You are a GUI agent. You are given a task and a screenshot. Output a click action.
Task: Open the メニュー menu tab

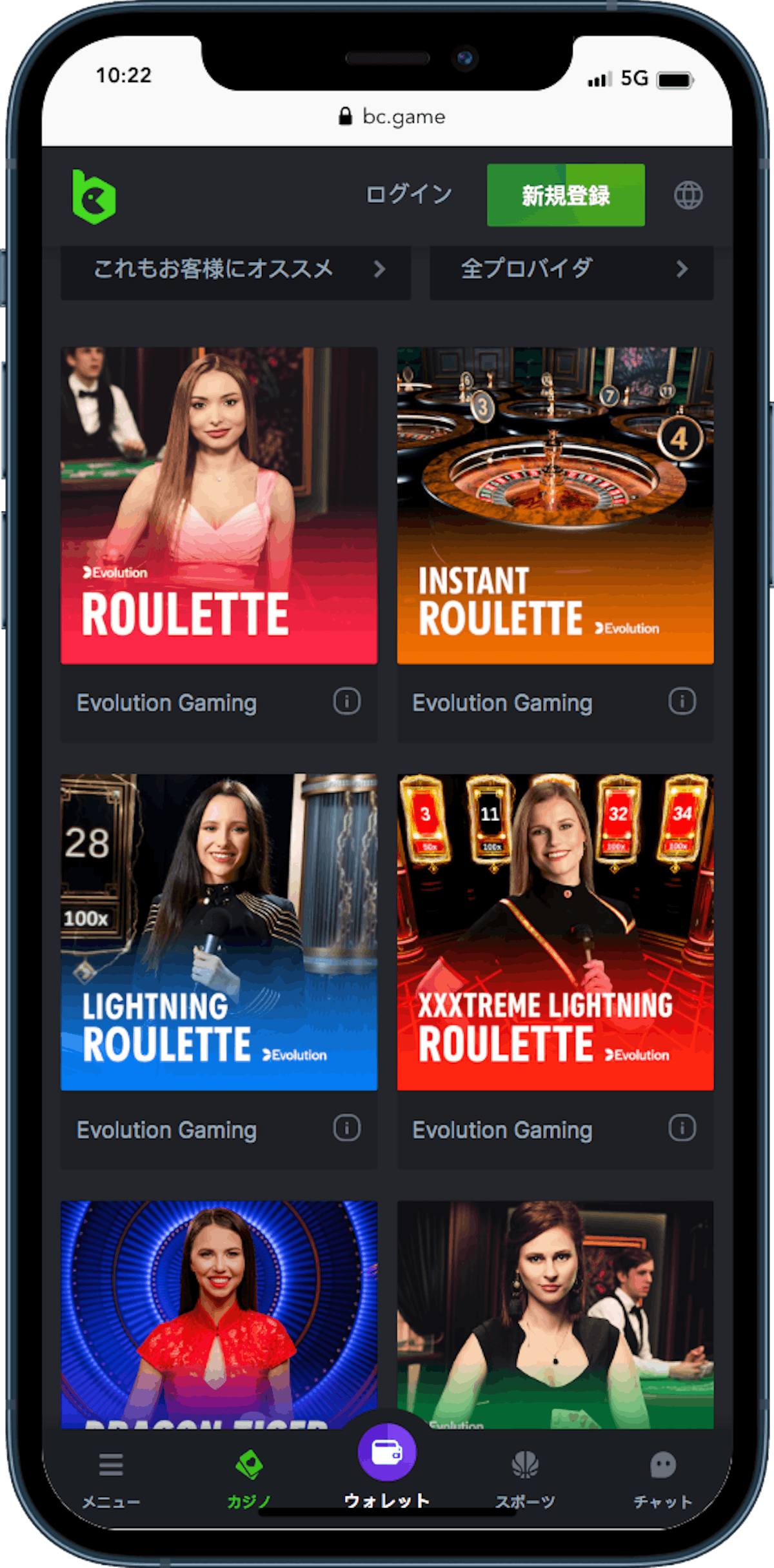(x=111, y=1479)
